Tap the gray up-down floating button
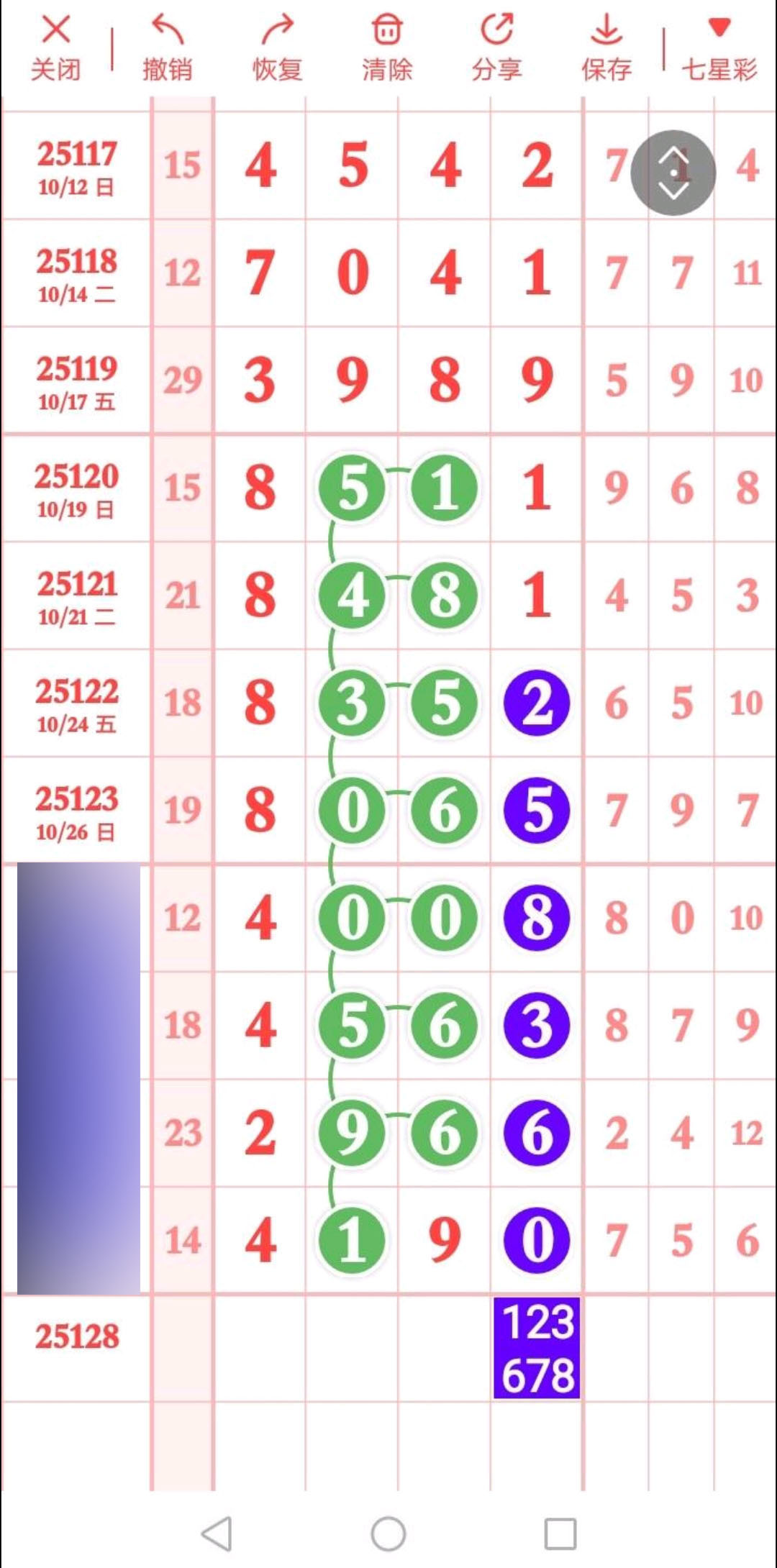Viewport: 777px width, 1568px height. pos(673,173)
